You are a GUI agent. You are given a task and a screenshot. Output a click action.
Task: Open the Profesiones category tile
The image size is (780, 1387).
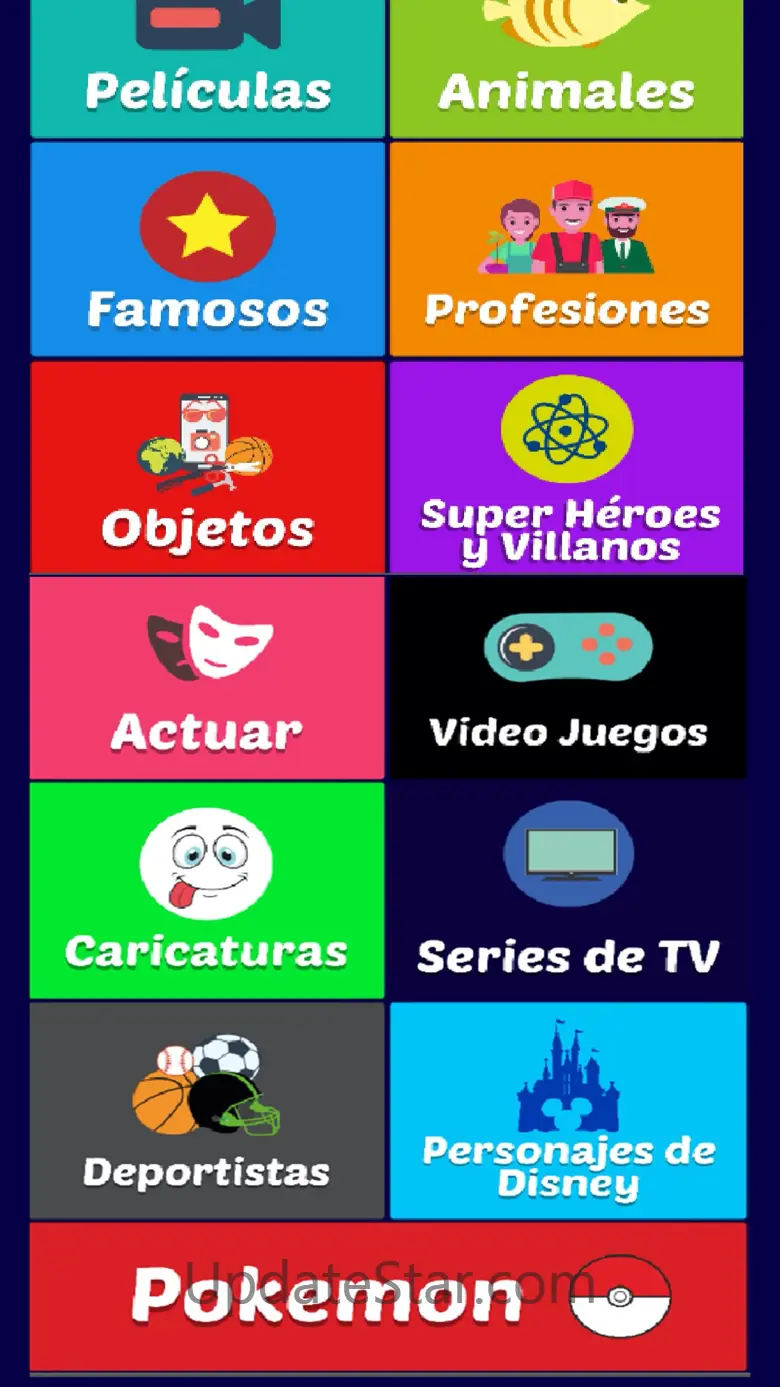click(566, 249)
